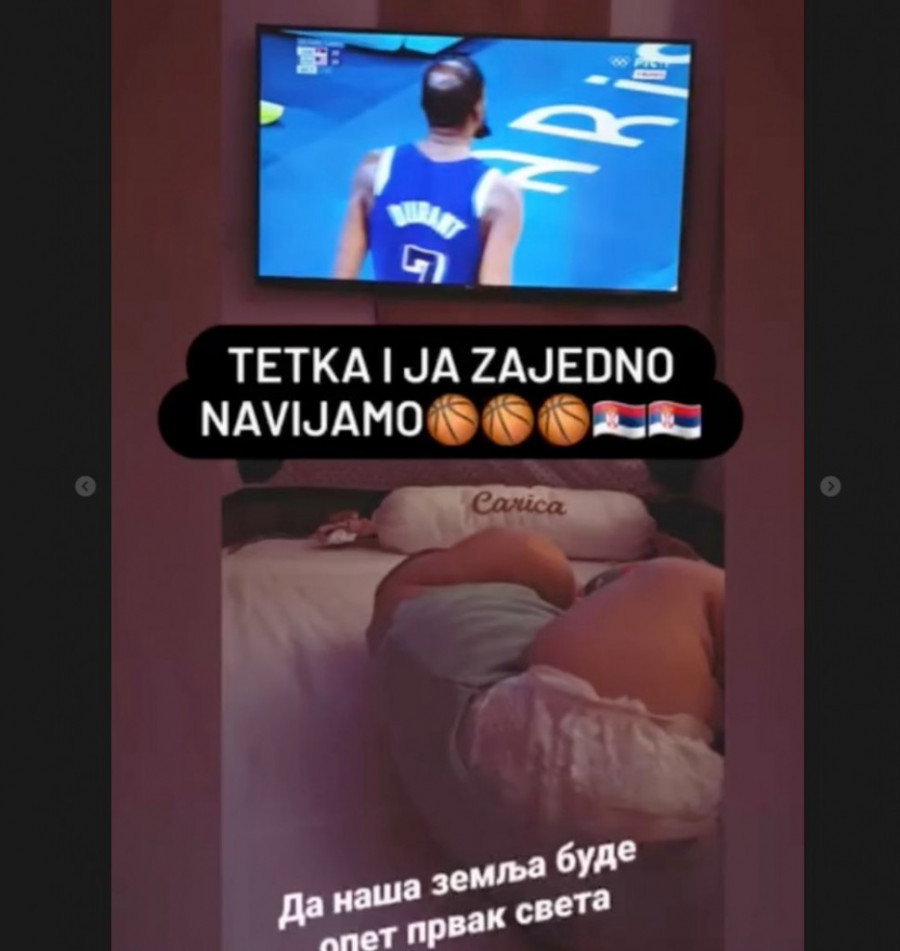The height and width of the screenshot is (951, 900).
Task: Go to the previous story
Action: click(x=86, y=486)
